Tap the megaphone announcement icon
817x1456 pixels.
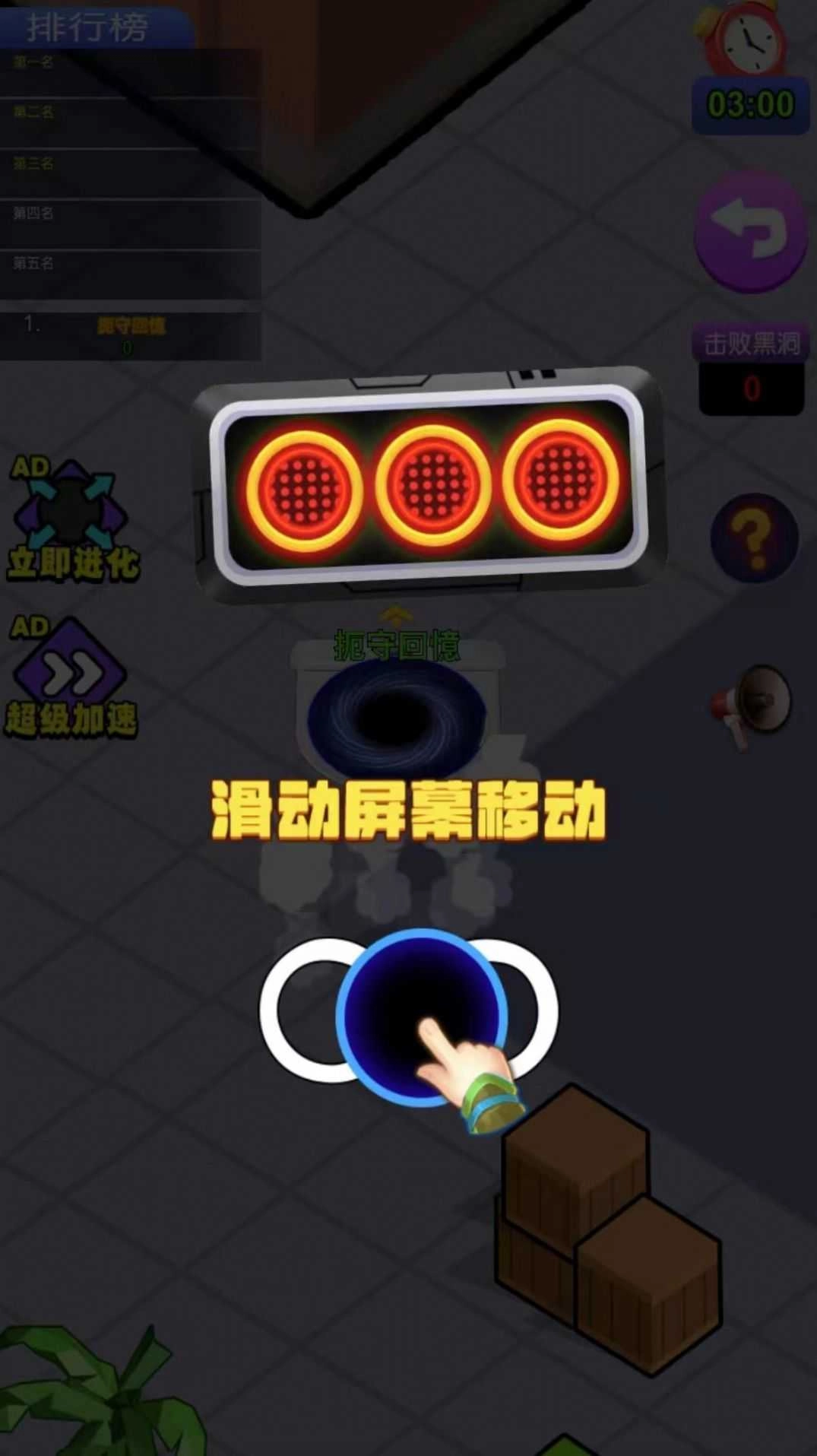tap(751, 704)
